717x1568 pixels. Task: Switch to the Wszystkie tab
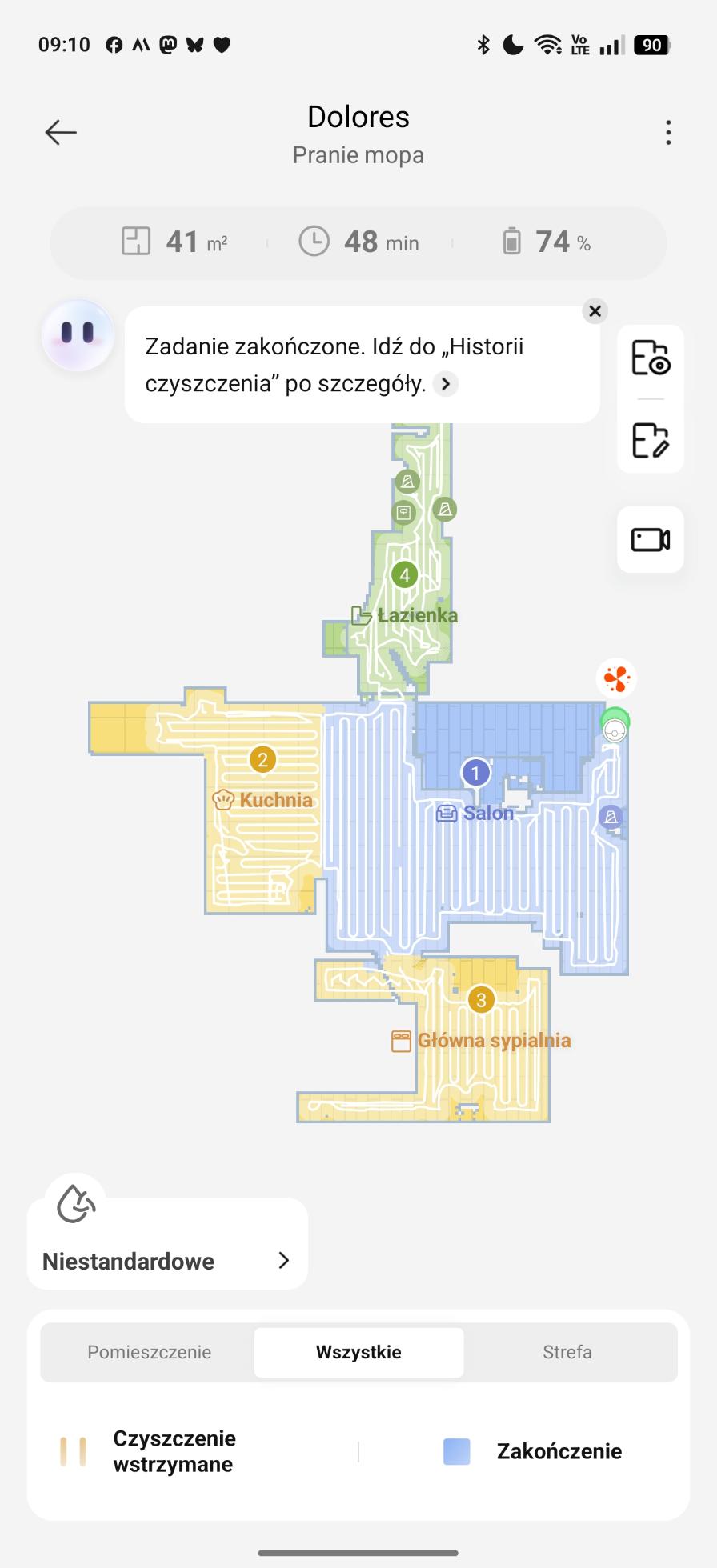tap(358, 1352)
